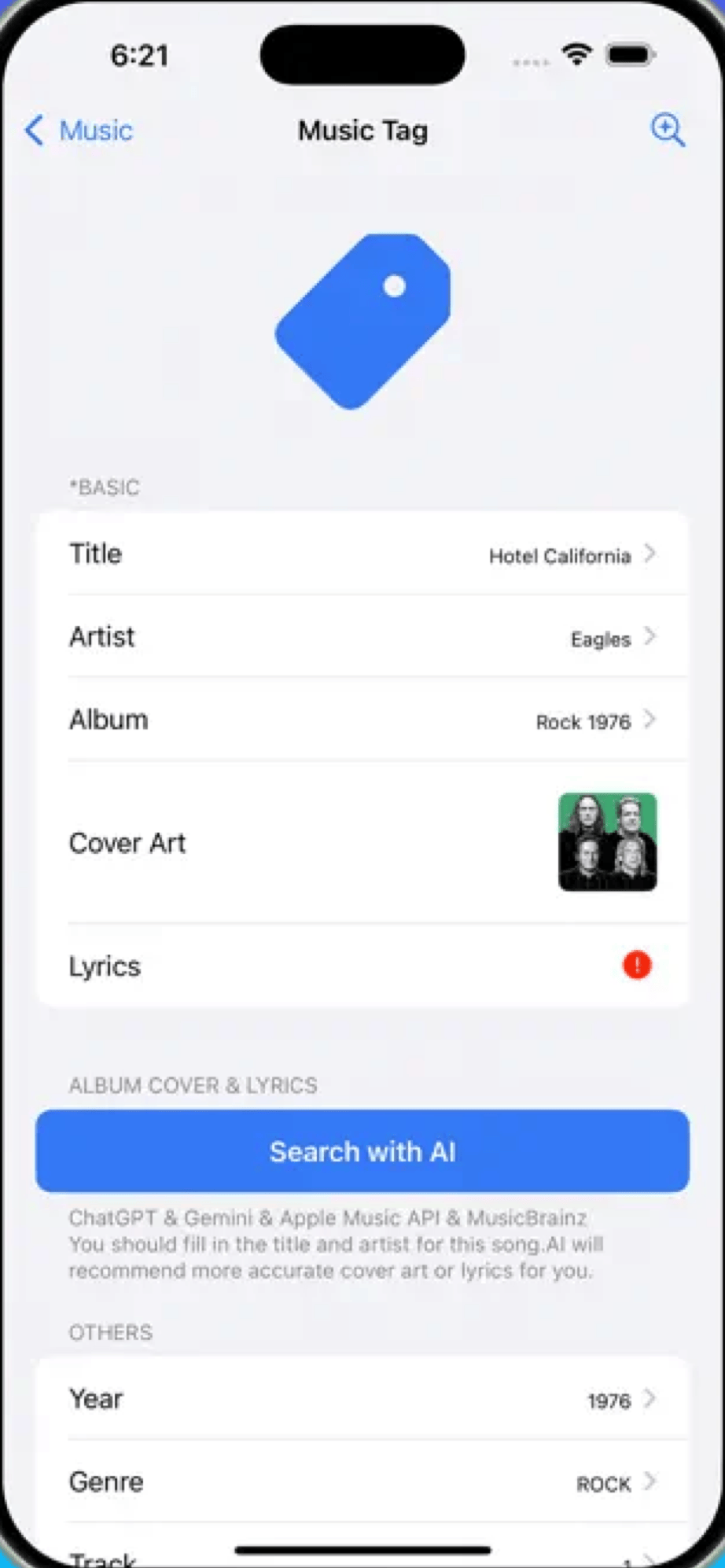
Task: Go back to Music
Action: (79, 131)
